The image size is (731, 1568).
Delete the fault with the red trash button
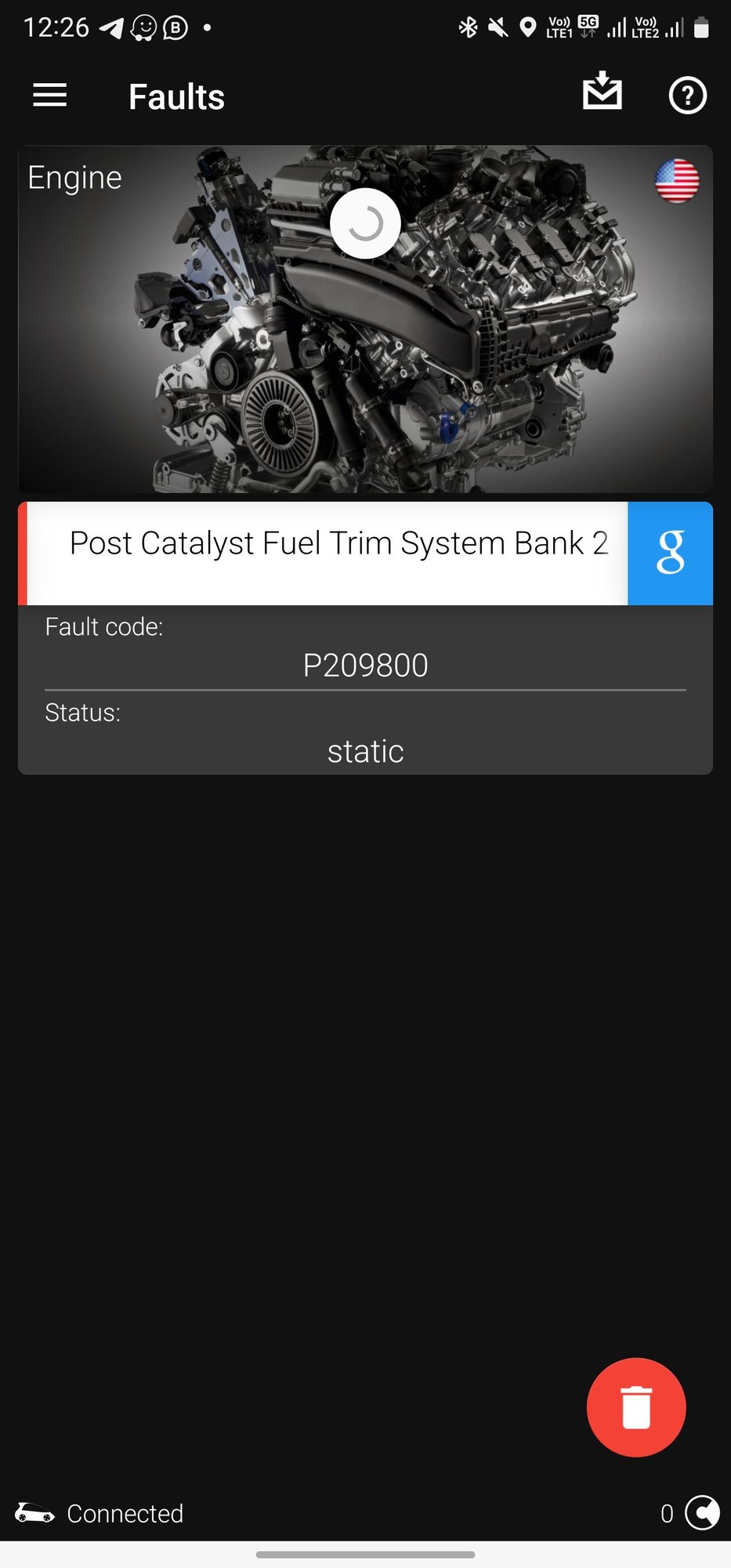coord(636,1407)
